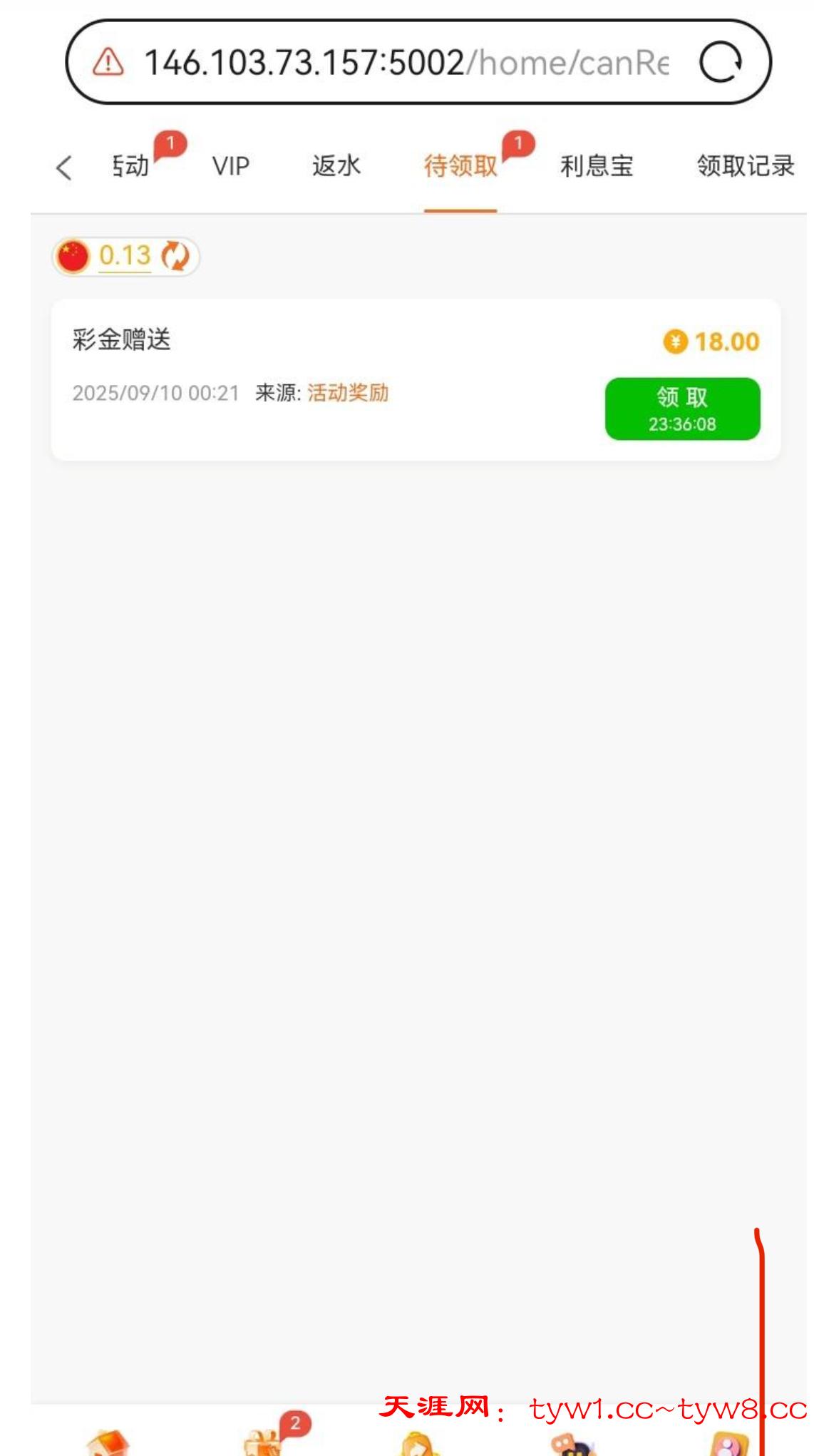Tap the back arrow beside the tabs

[64, 168]
